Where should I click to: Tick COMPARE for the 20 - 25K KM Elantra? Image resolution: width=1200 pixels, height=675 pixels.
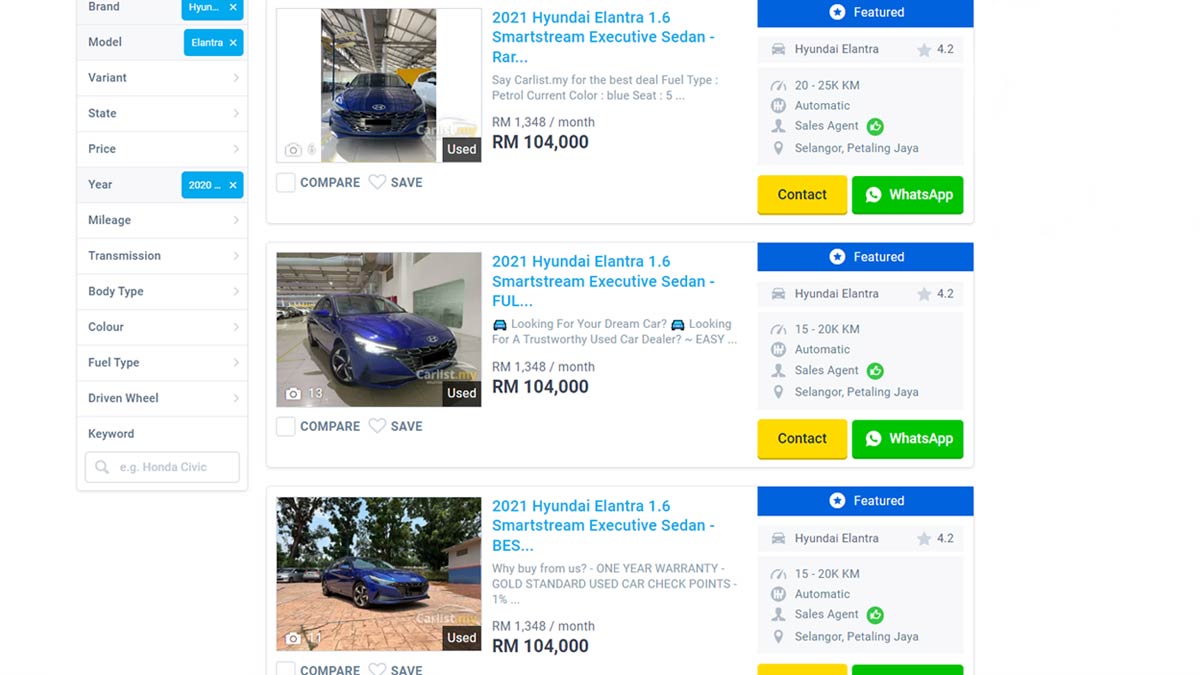(x=286, y=183)
